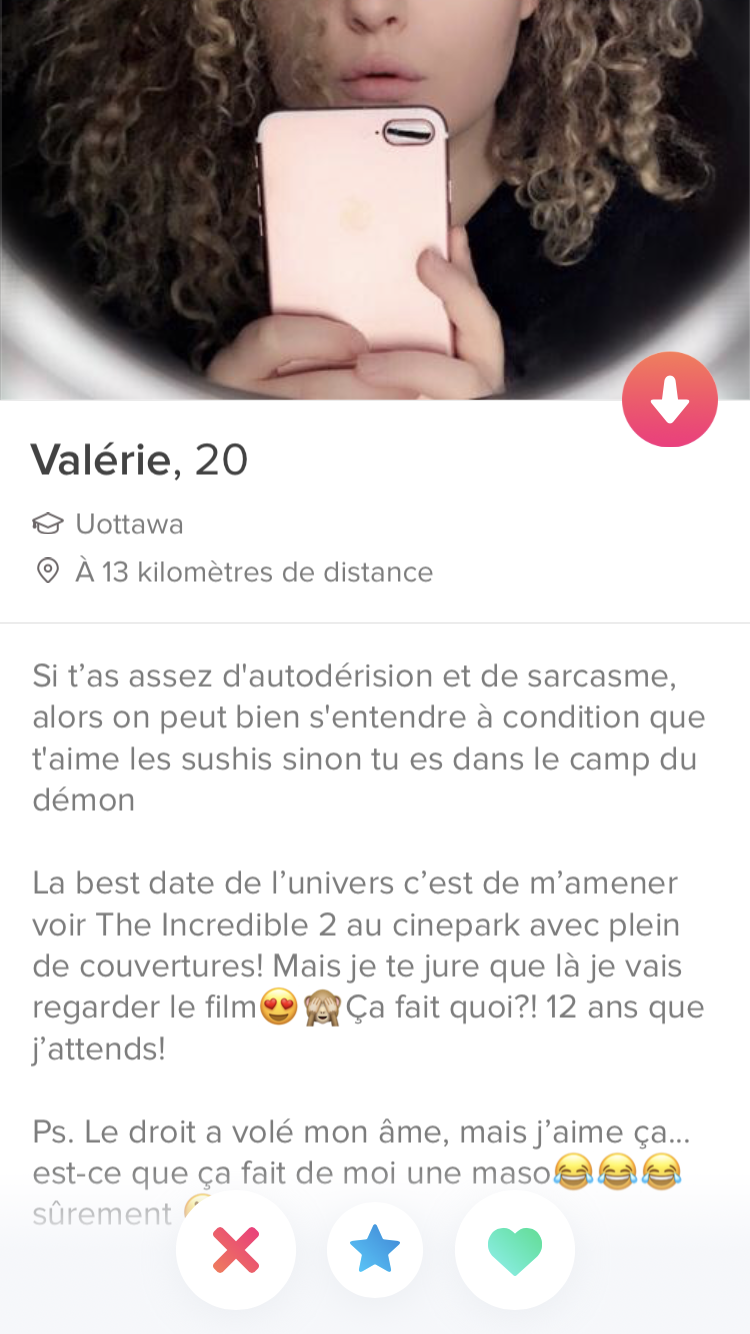Collapse the profile with the pink down-arrow button
Image resolution: width=750 pixels, height=1334 pixels.
pos(669,400)
